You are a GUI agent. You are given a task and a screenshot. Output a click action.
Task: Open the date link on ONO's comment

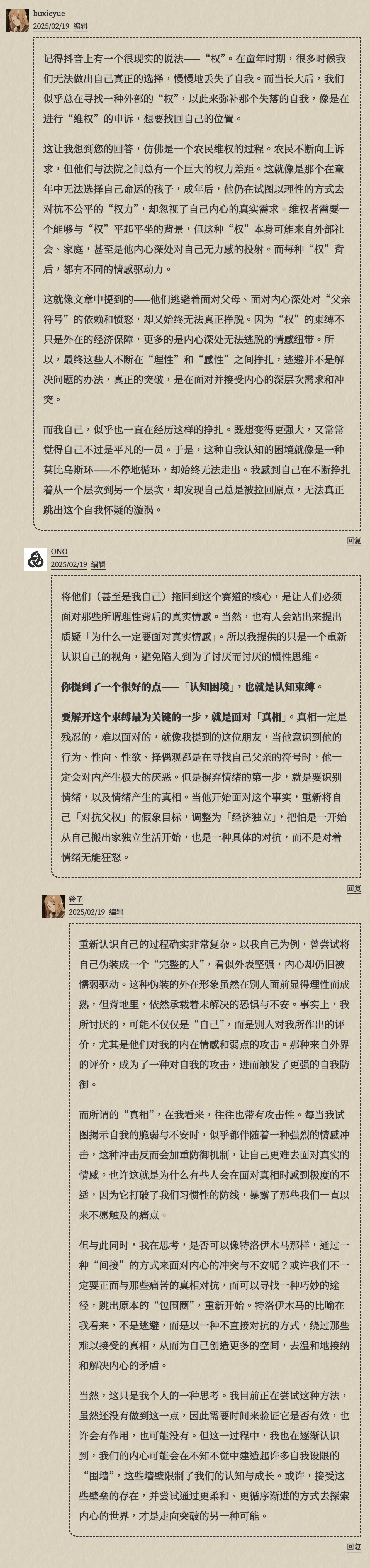[69, 564]
